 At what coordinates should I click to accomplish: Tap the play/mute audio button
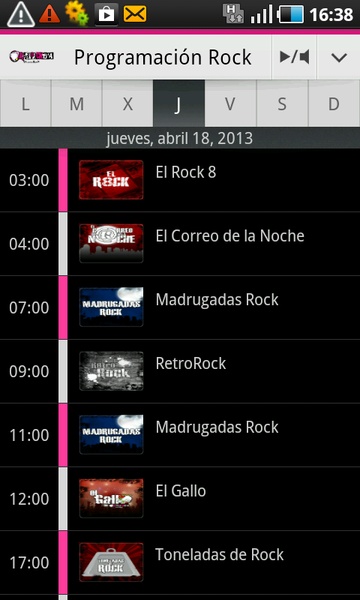pyautogui.click(x=294, y=57)
